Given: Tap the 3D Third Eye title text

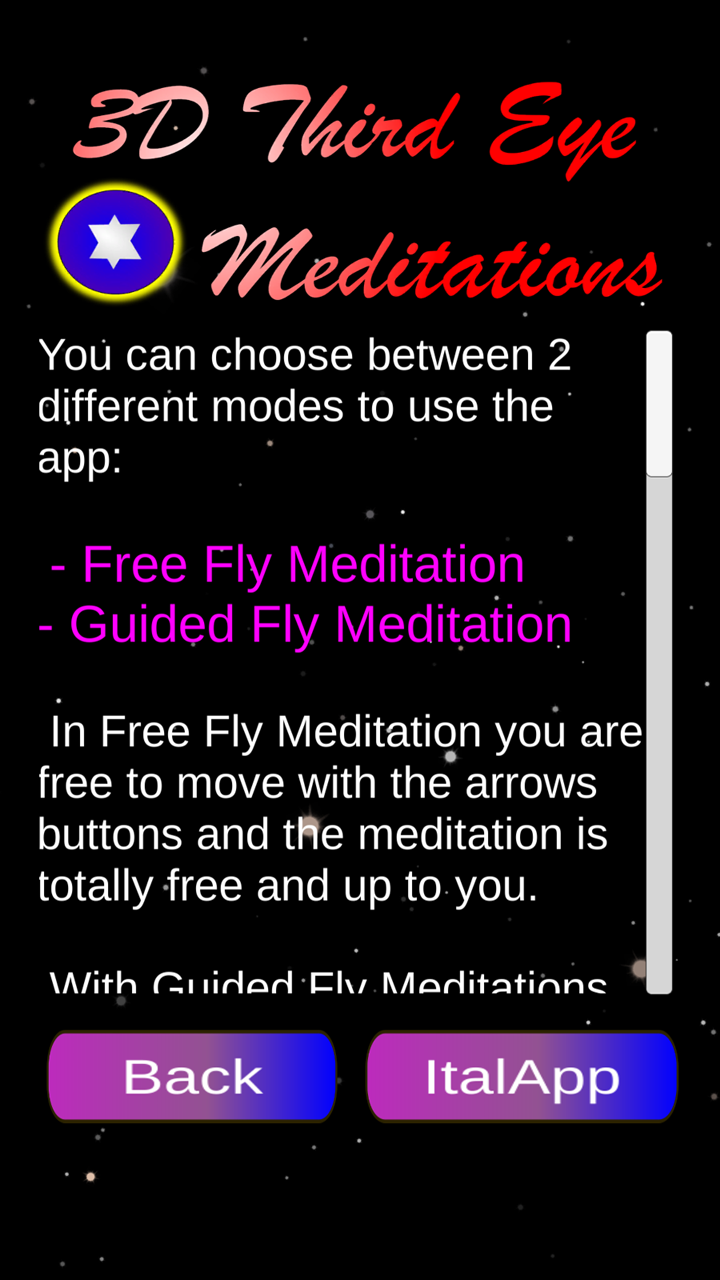Looking at the screenshot, I should click(x=355, y=125).
